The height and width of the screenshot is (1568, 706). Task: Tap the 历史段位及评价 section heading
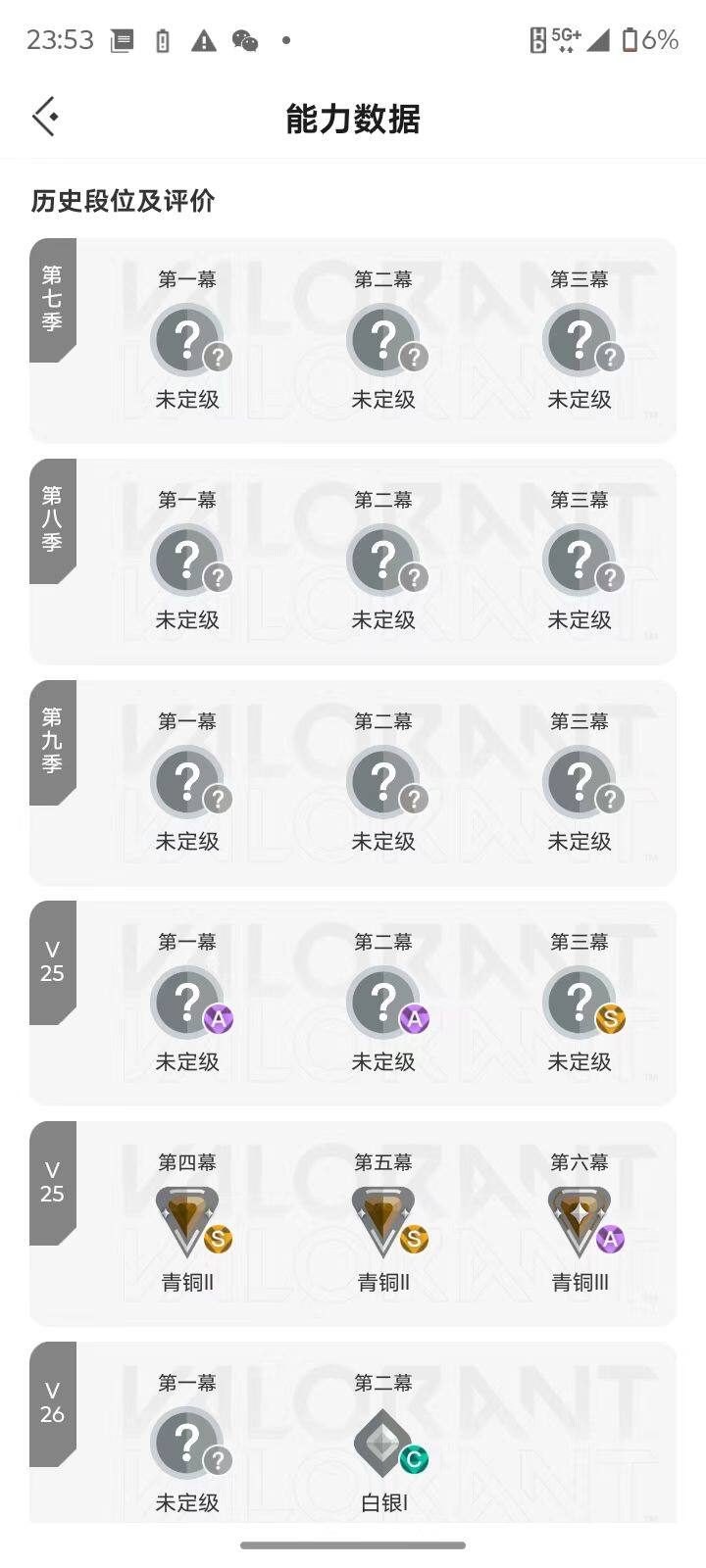point(124,202)
